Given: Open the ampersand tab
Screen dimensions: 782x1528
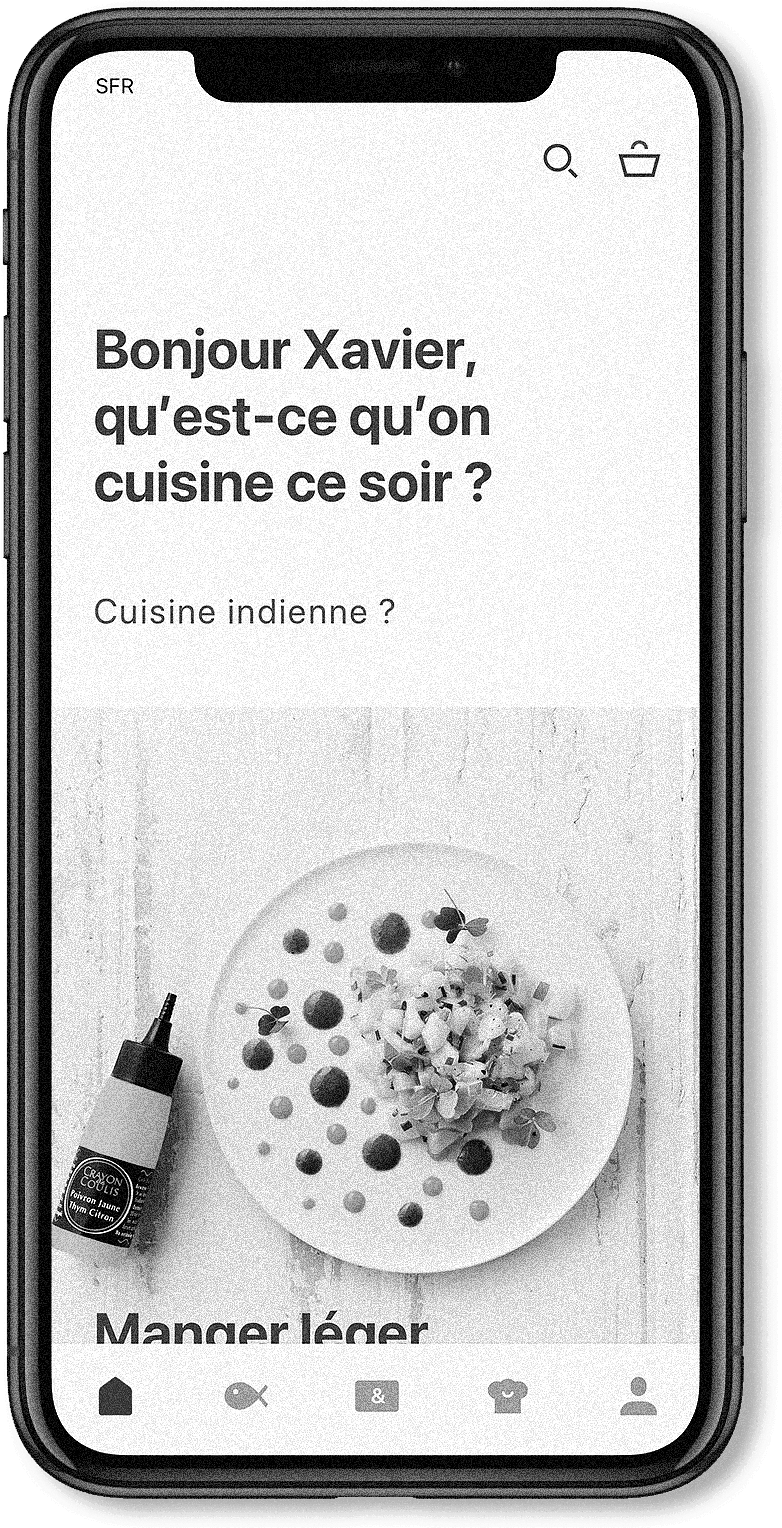Looking at the screenshot, I should (x=377, y=1397).
